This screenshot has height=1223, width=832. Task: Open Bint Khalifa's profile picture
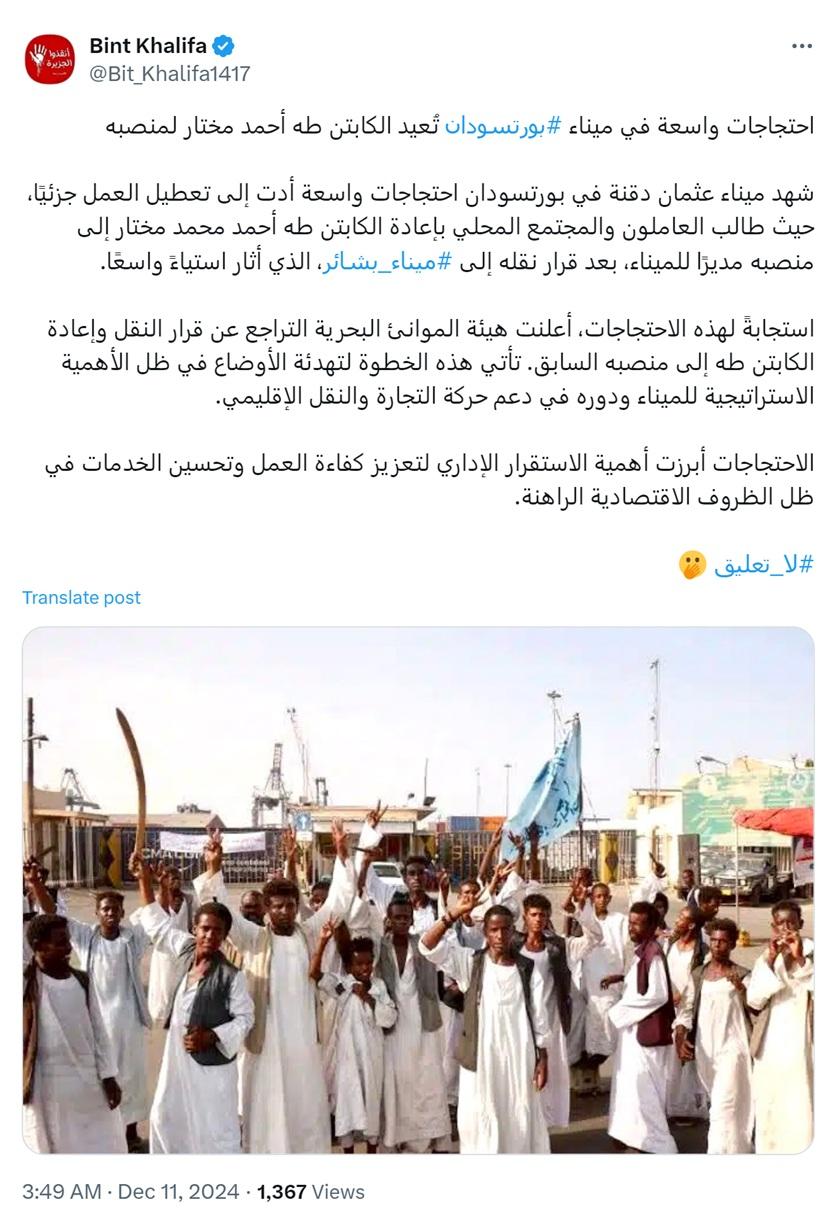[x=50, y=59]
